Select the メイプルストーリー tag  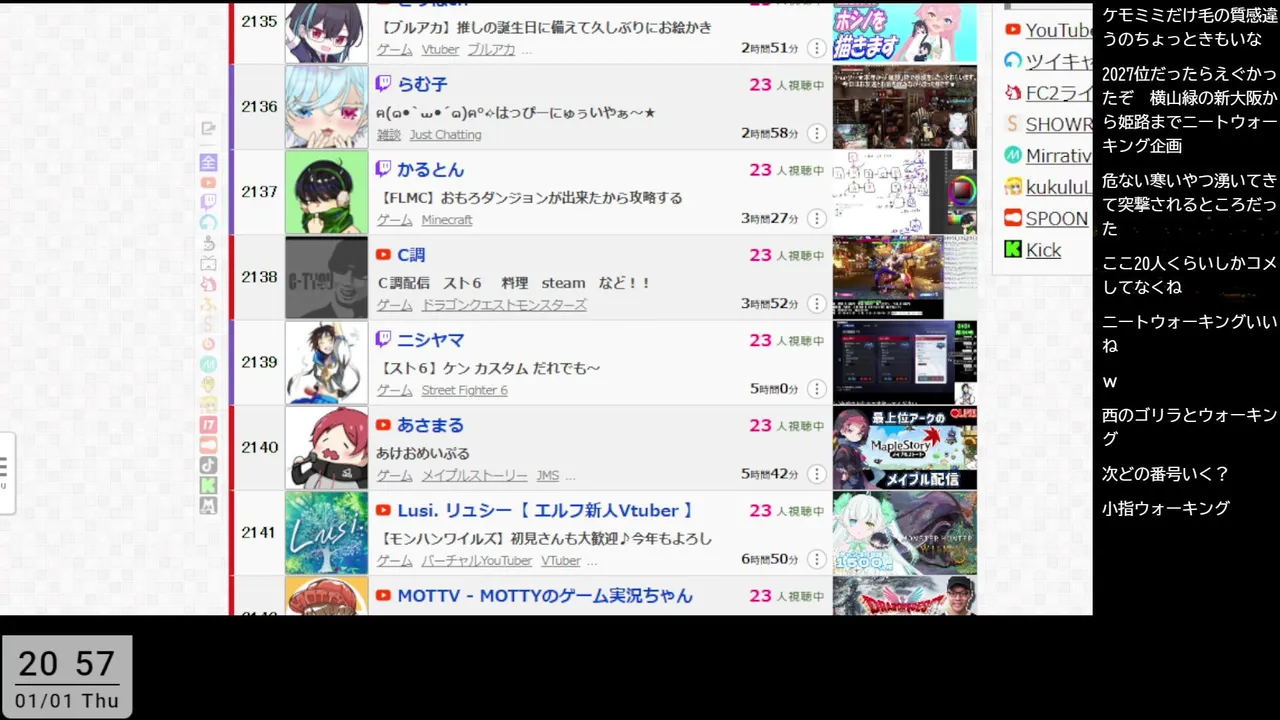point(474,476)
